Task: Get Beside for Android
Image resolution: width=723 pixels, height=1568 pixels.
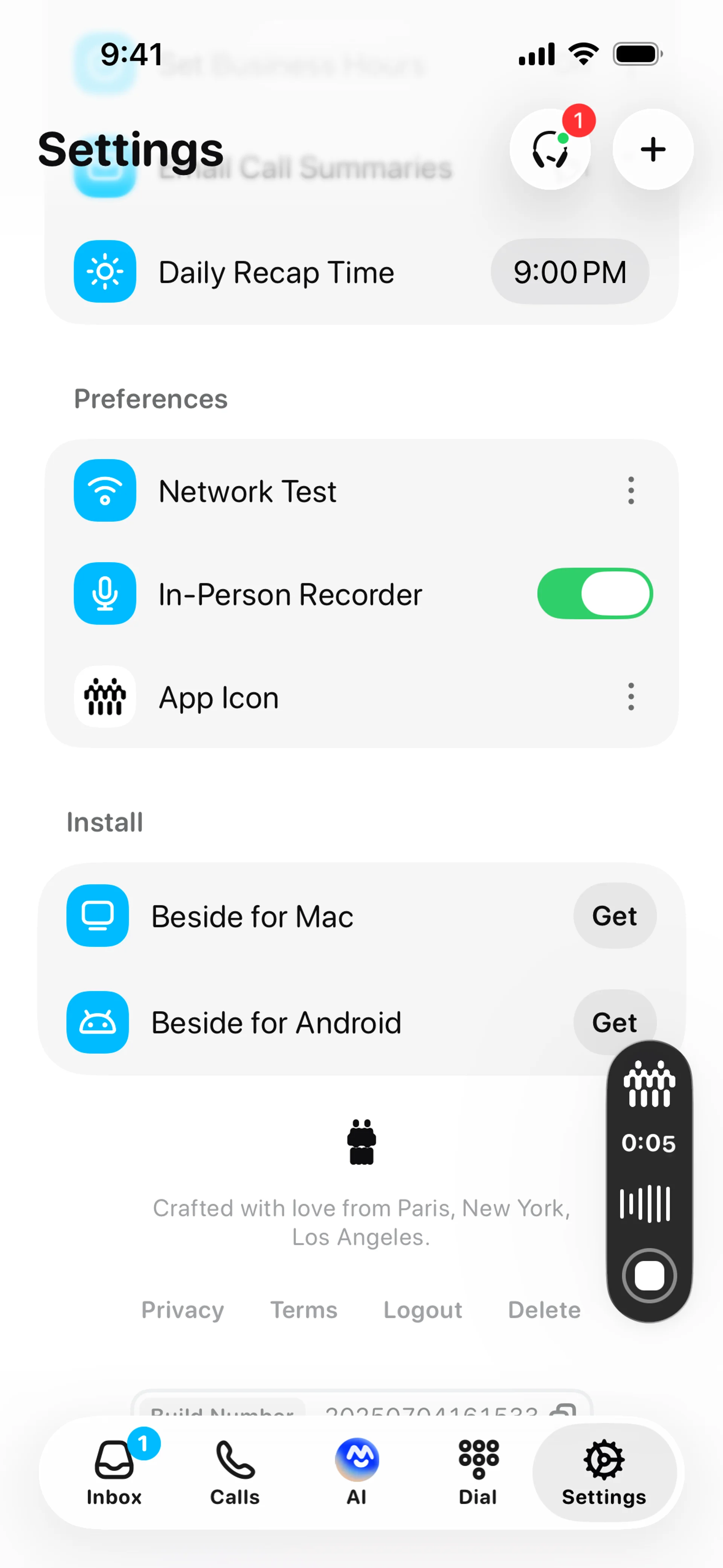Action: pyautogui.click(x=615, y=1022)
